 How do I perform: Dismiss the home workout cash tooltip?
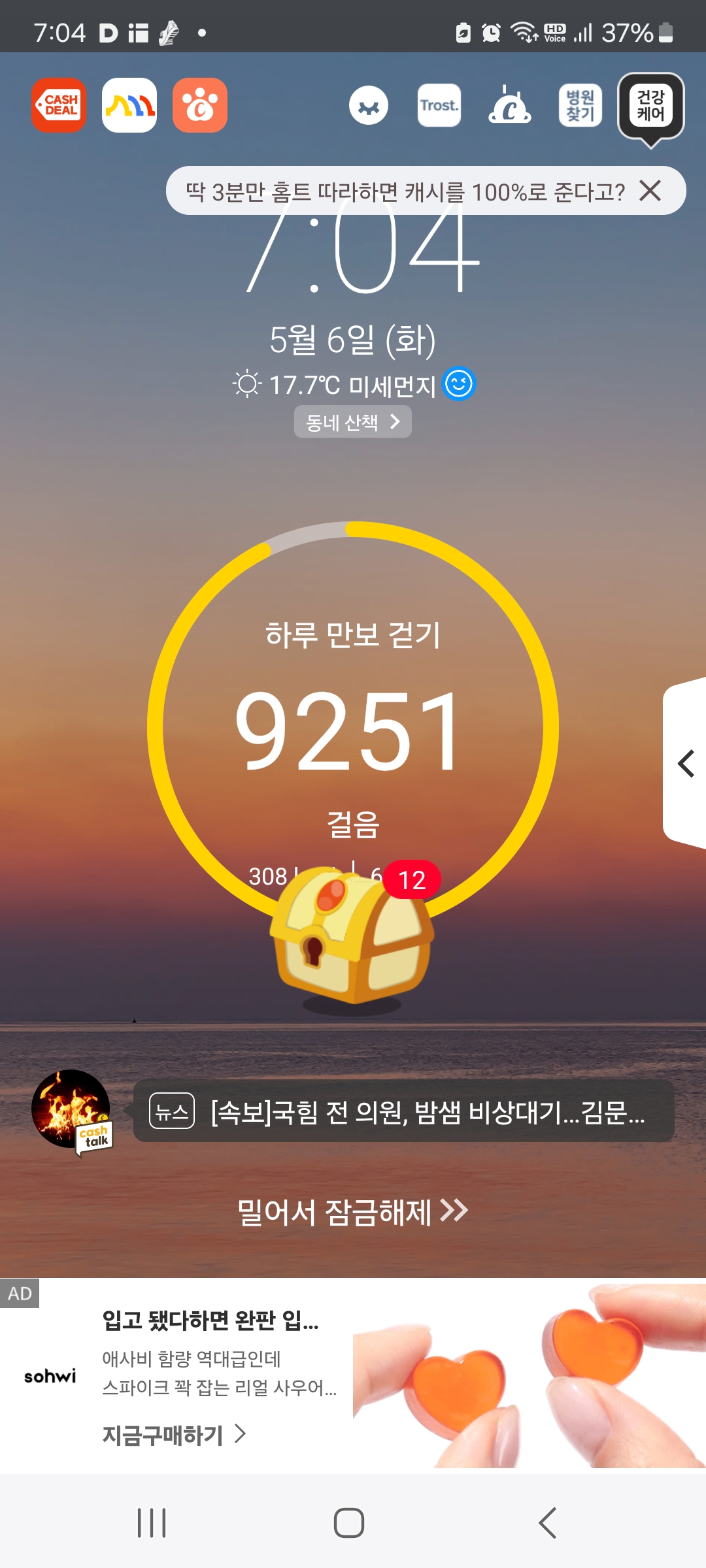click(x=650, y=191)
